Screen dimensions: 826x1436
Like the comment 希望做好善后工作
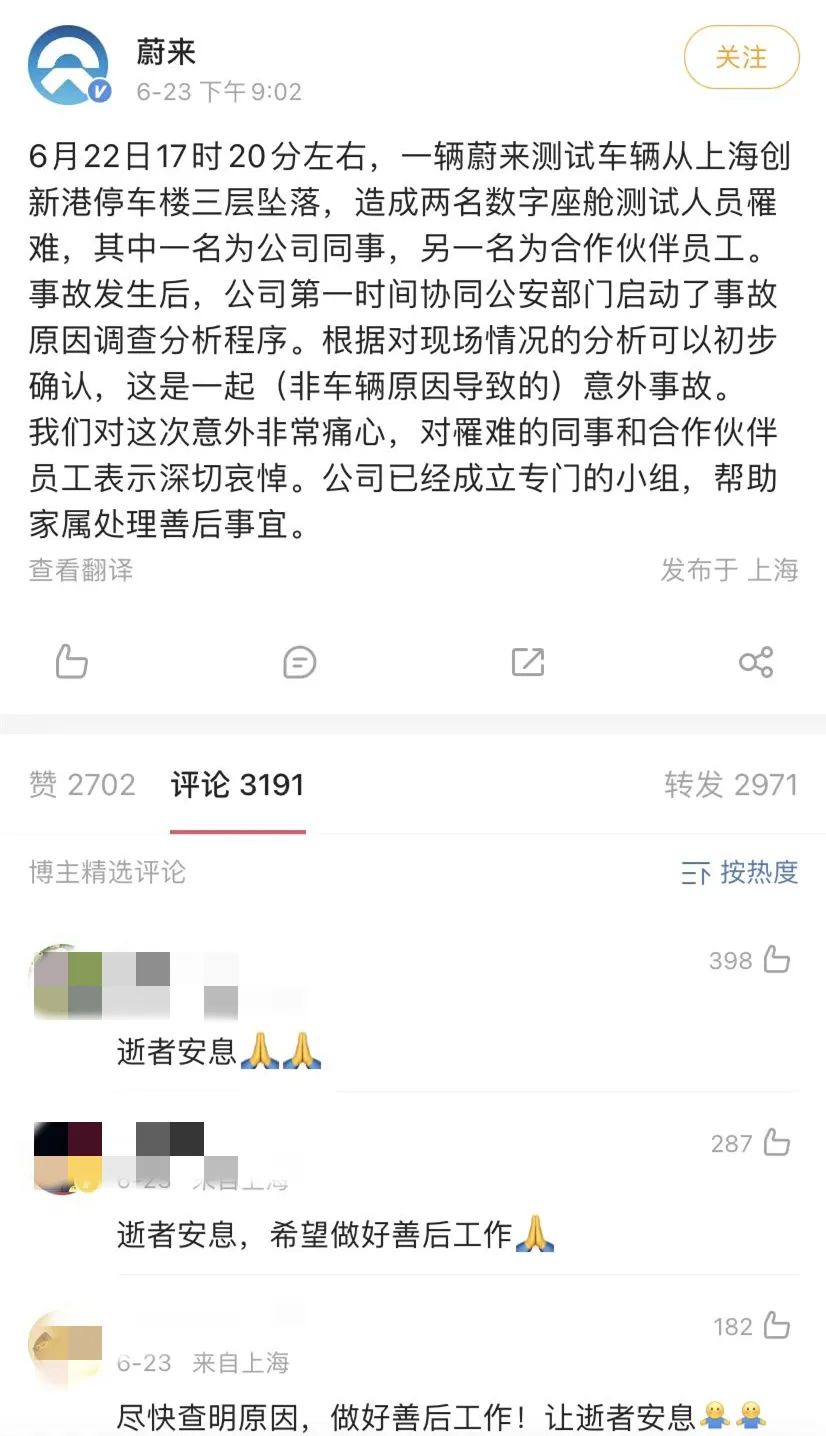pos(776,1143)
